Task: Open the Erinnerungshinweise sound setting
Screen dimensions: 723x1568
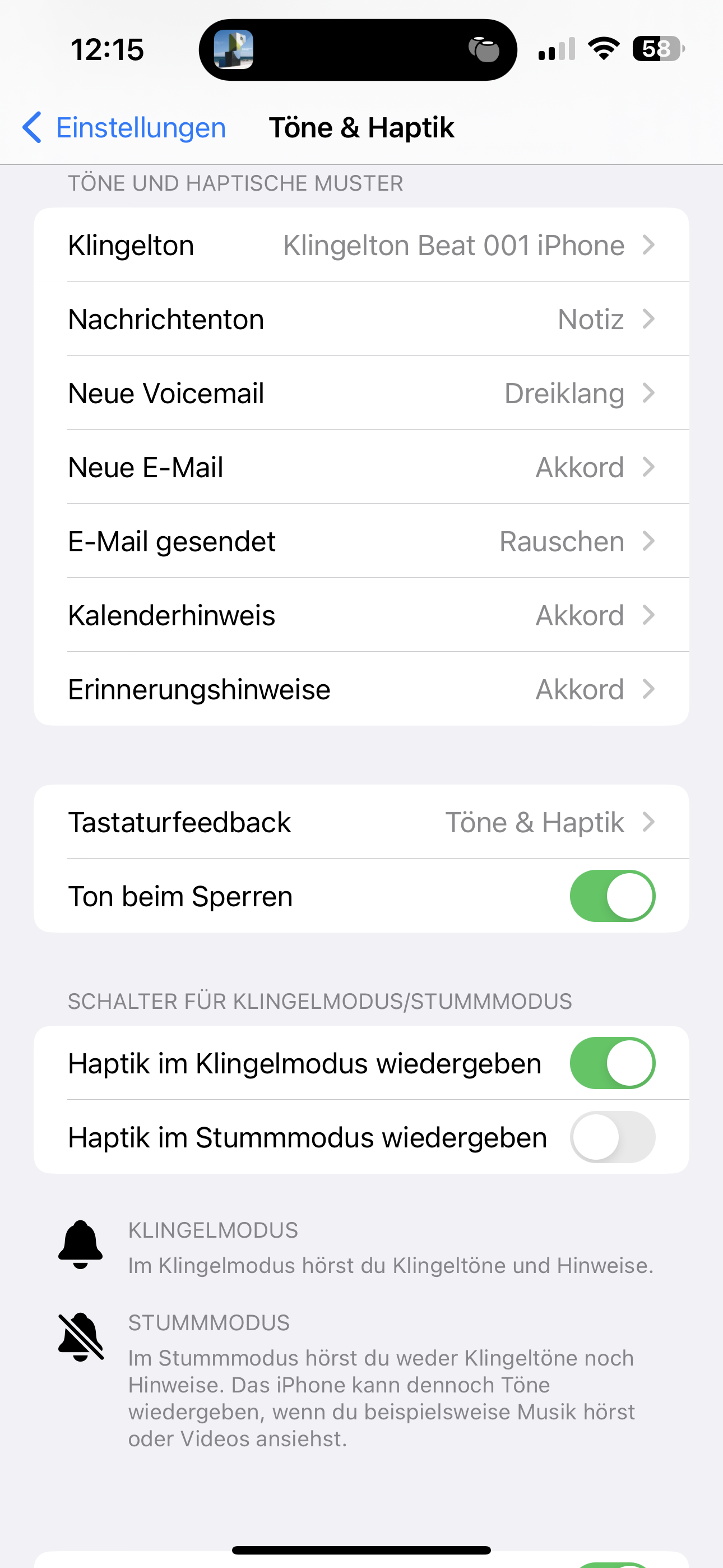Action: [361, 689]
